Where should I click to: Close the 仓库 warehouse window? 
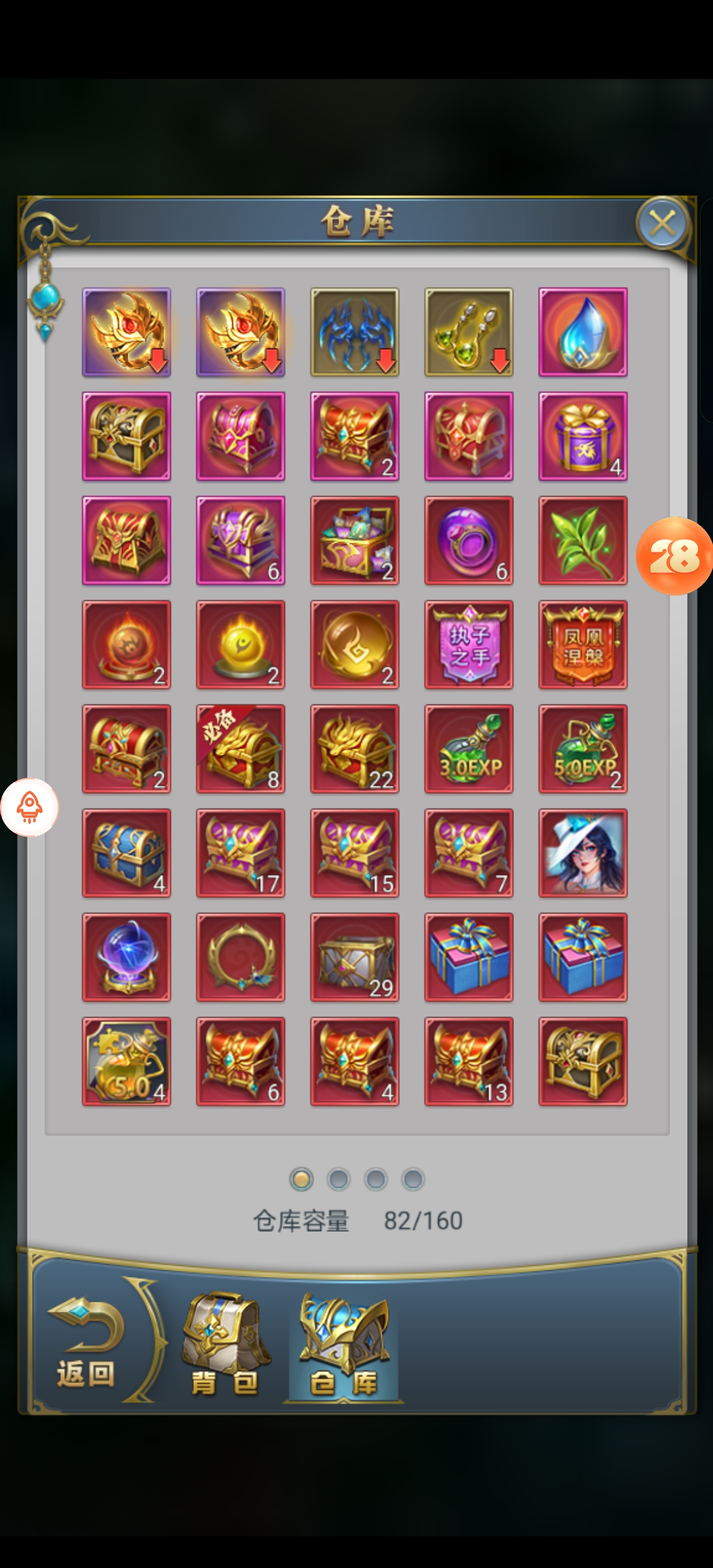(x=662, y=223)
